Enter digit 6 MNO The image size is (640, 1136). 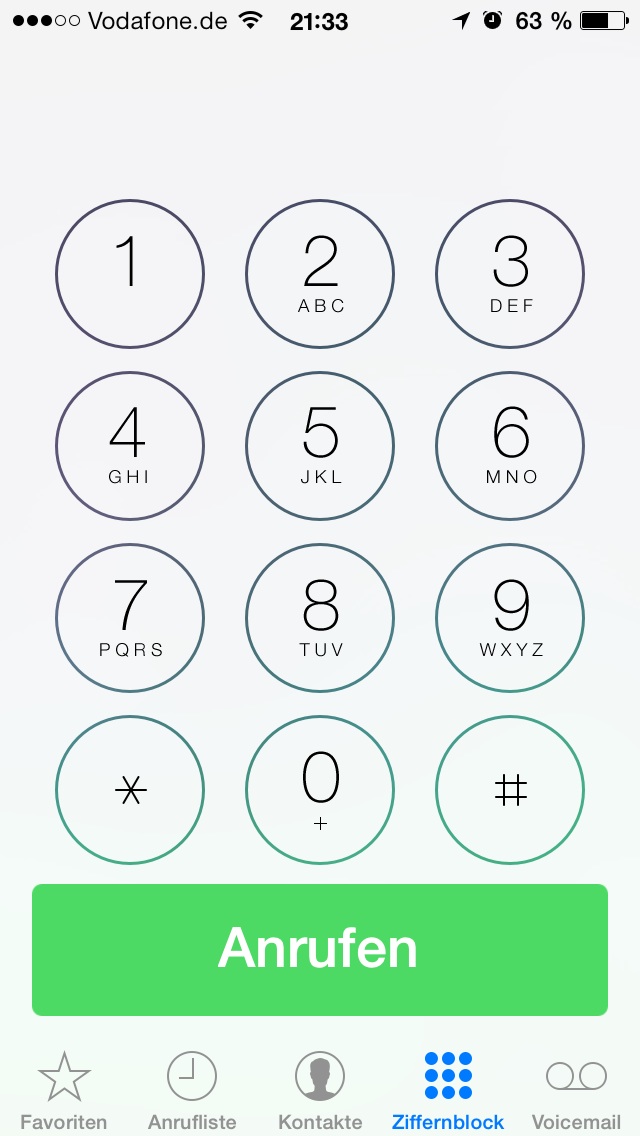[510, 446]
